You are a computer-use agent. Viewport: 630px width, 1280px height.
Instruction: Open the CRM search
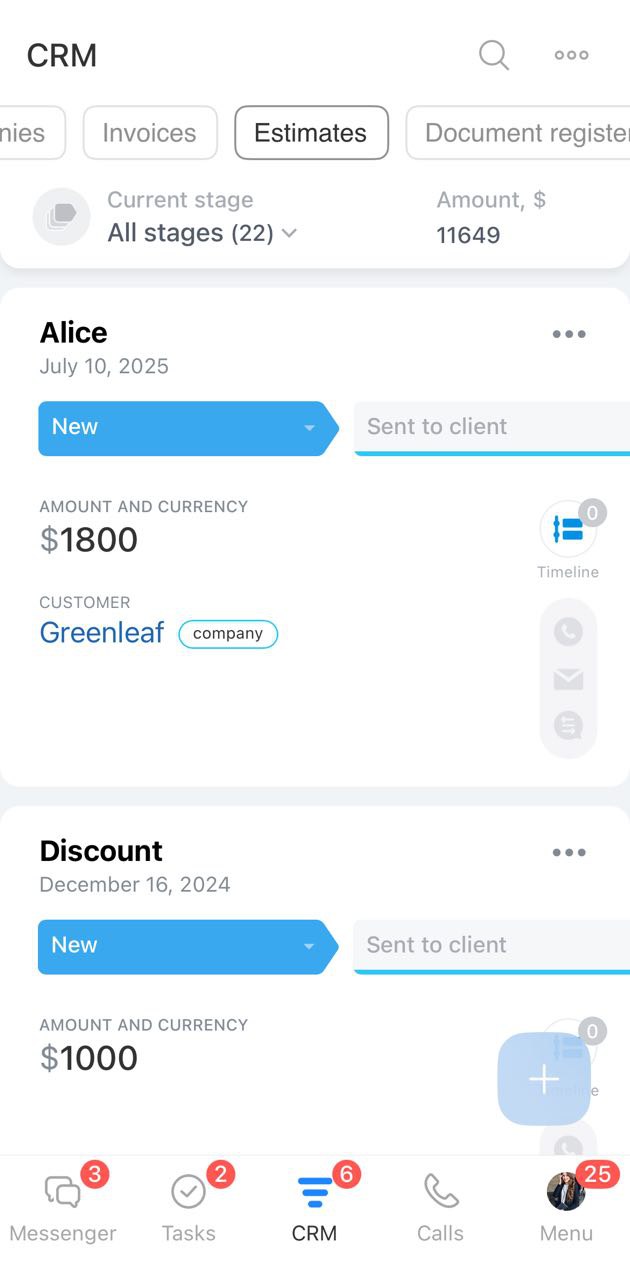tap(494, 55)
